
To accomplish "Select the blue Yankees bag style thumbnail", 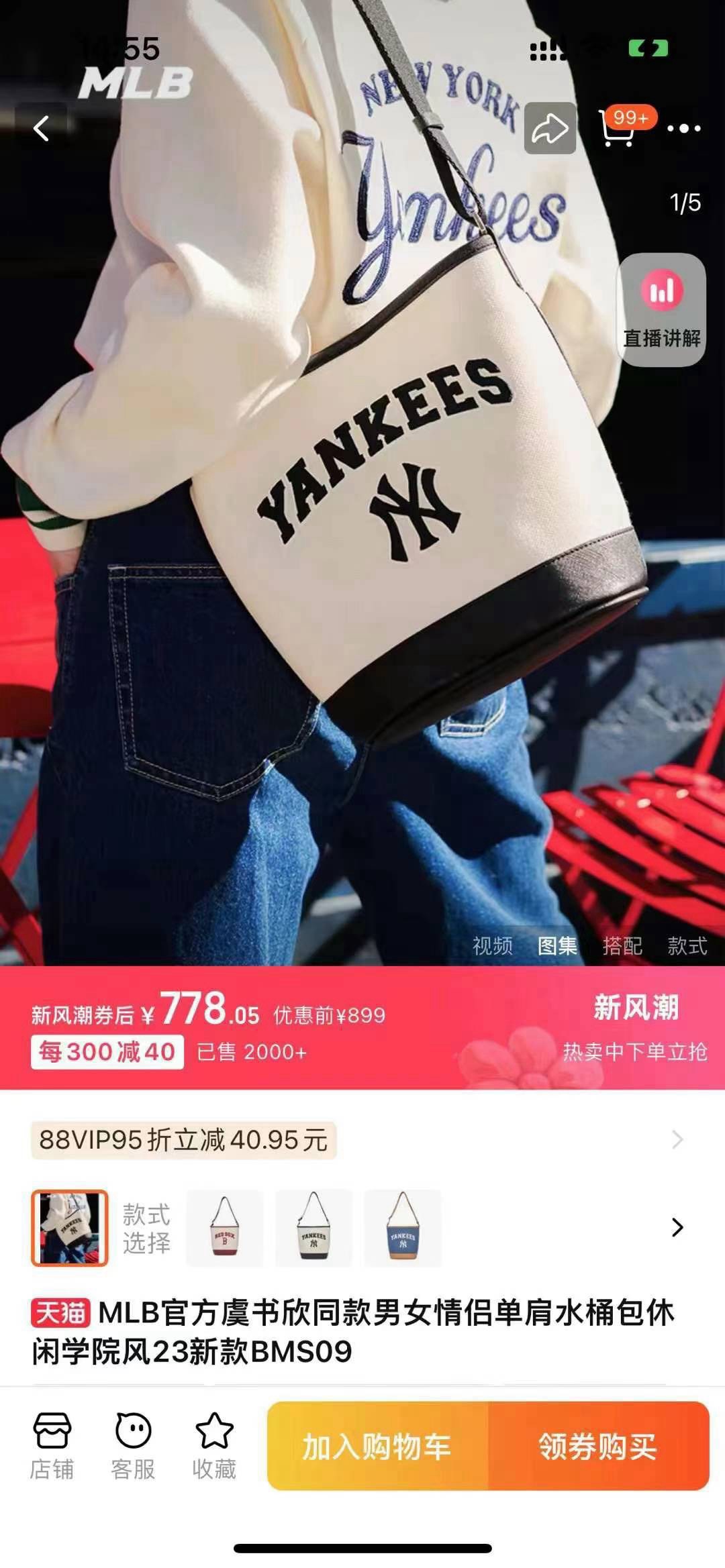I will [x=402, y=1228].
